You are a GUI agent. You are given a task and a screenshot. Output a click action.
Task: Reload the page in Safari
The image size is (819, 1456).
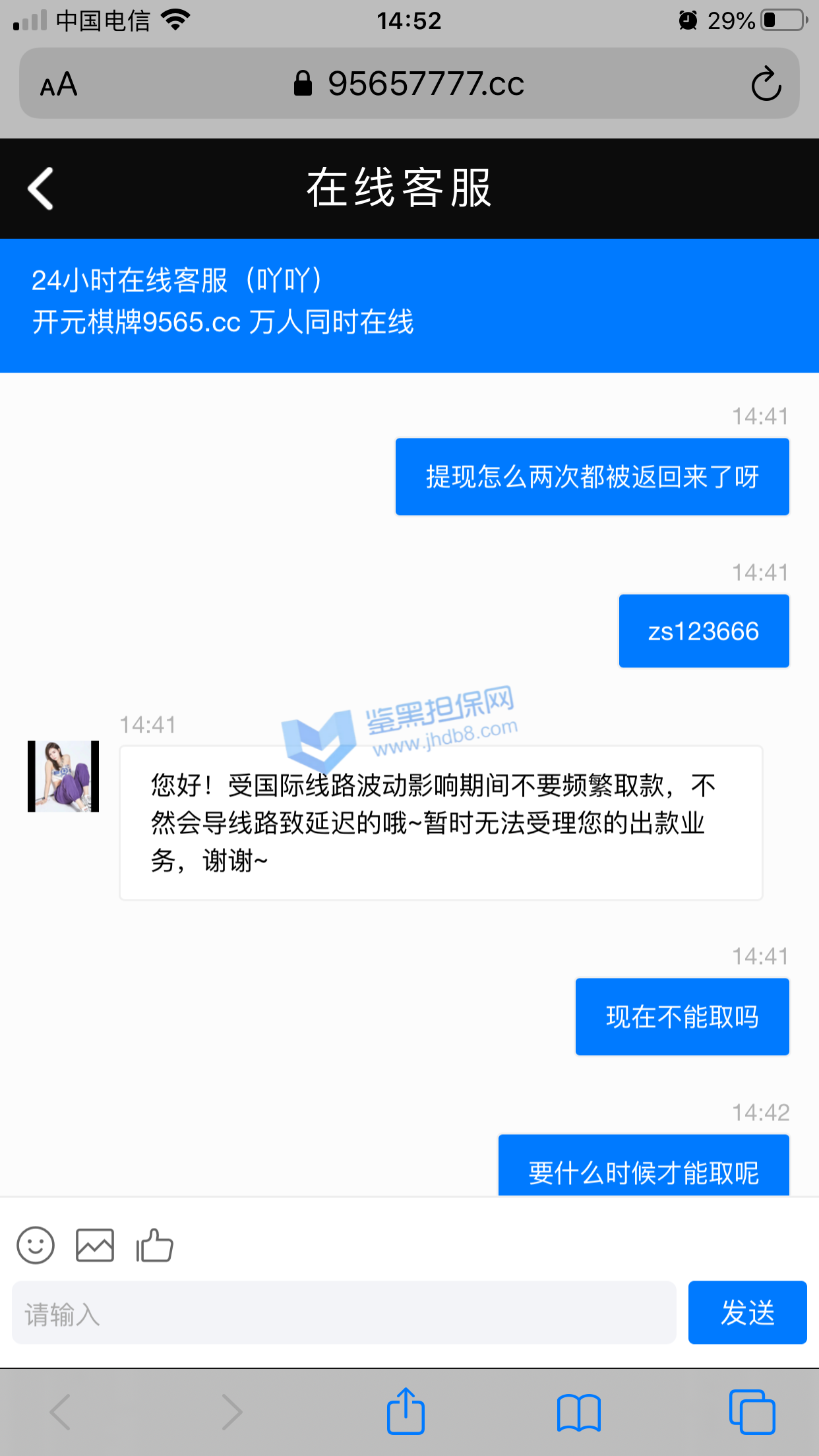766,84
